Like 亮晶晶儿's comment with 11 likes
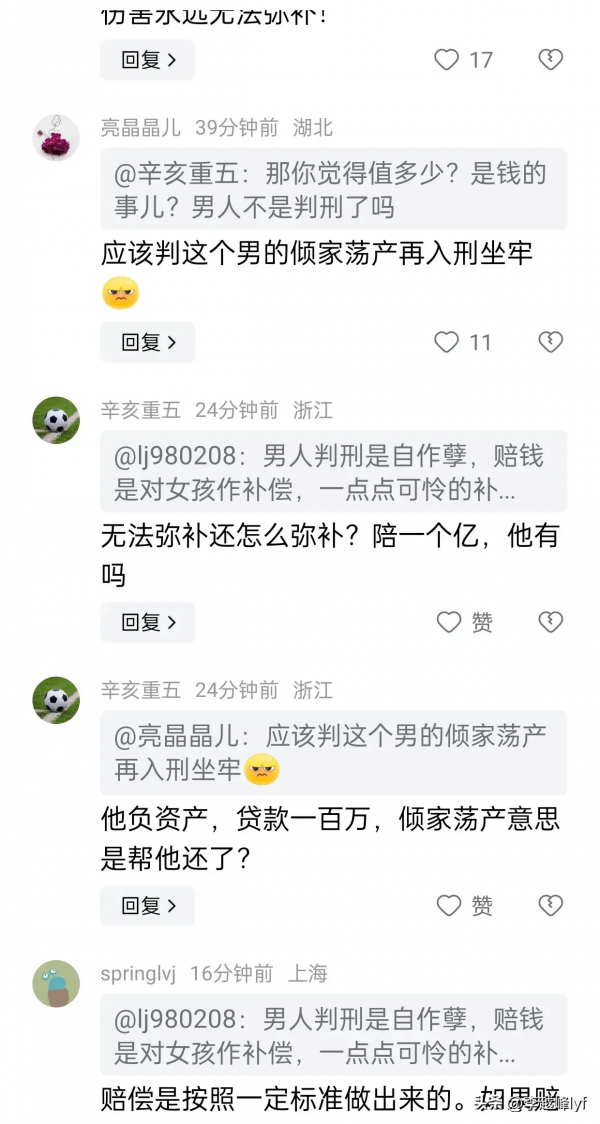The image size is (600, 1124). [447, 342]
